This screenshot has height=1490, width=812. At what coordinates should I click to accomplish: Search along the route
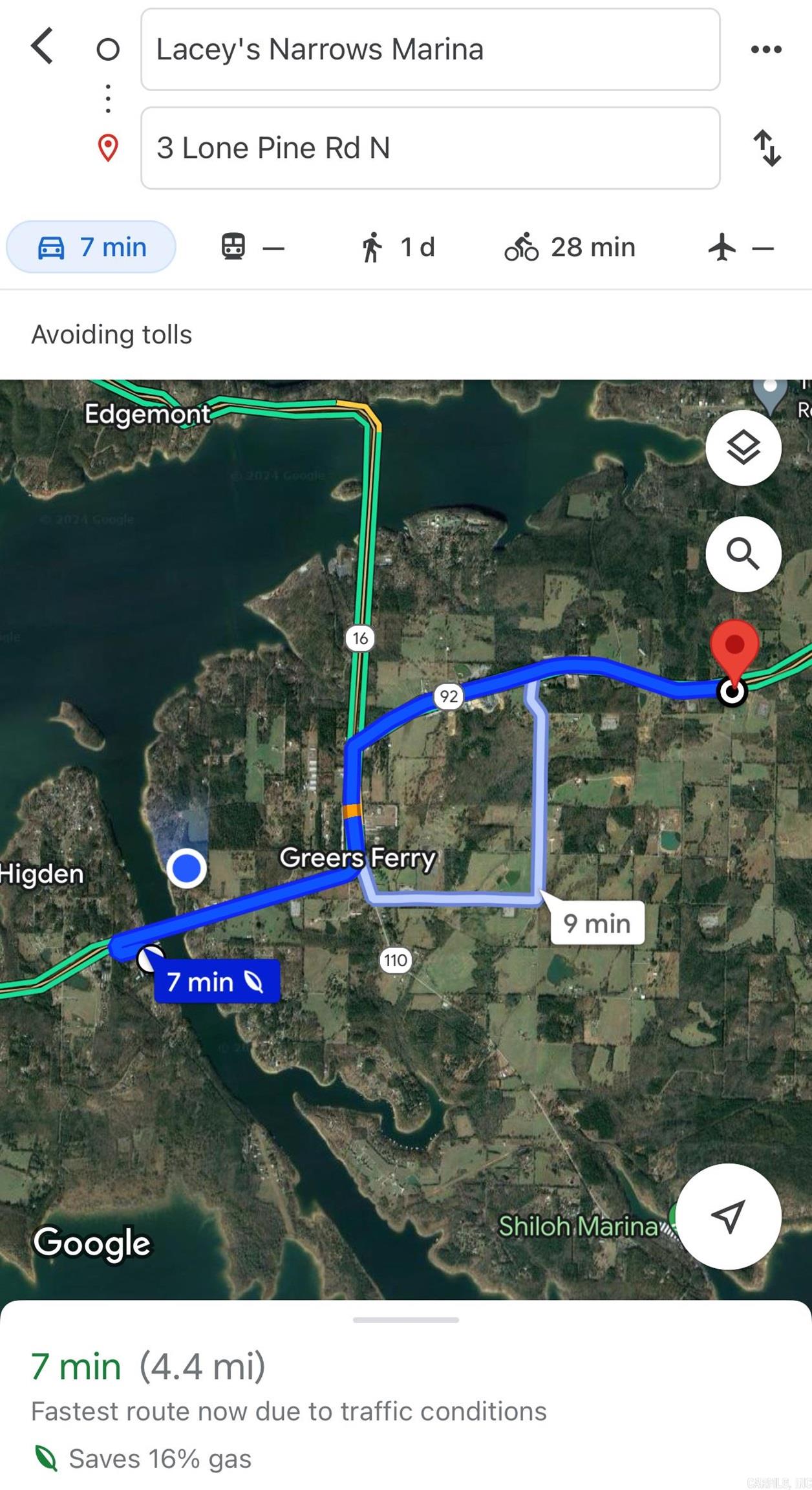click(x=743, y=554)
